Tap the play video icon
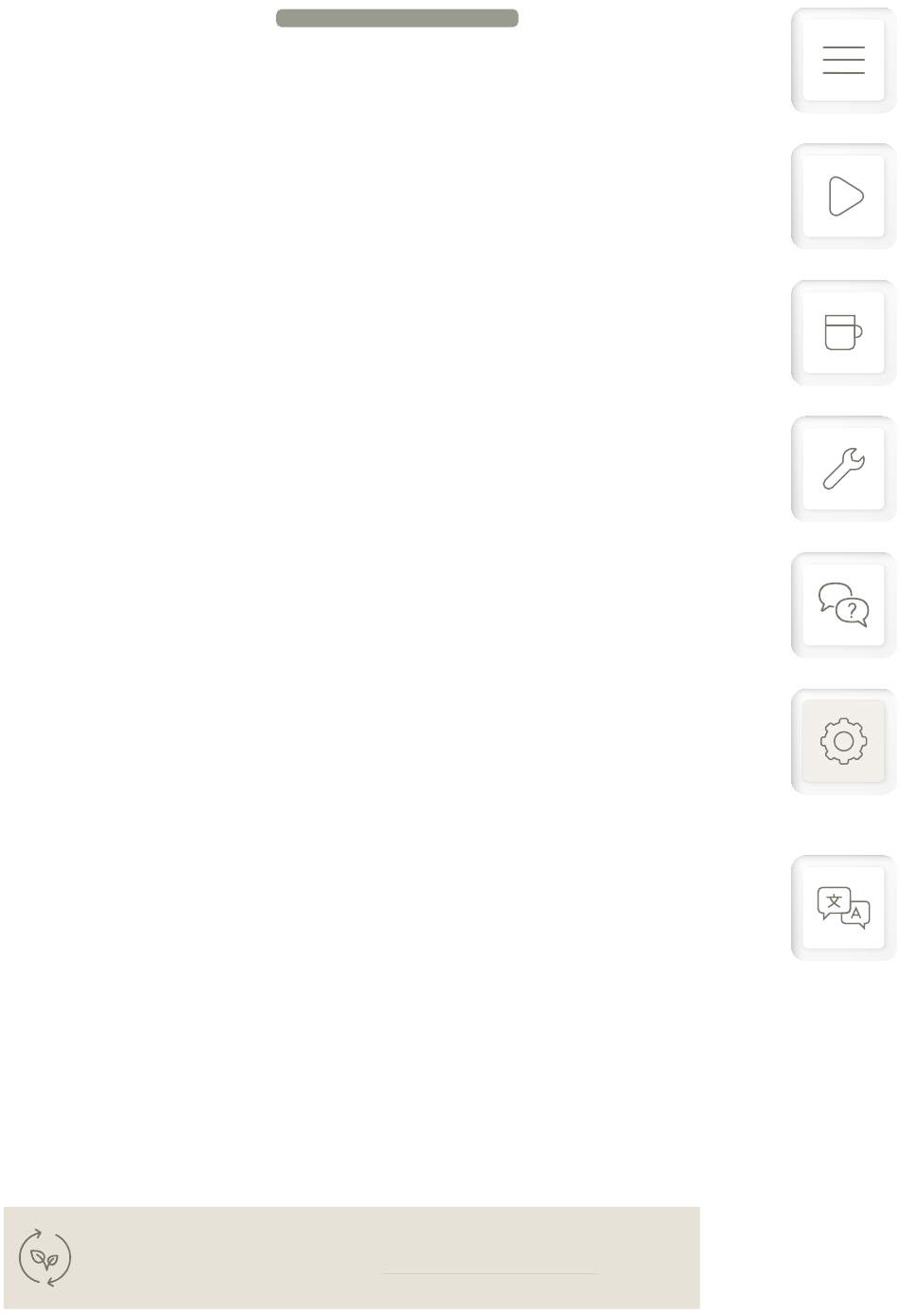The height and width of the screenshot is (1316, 901). point(843,196)
